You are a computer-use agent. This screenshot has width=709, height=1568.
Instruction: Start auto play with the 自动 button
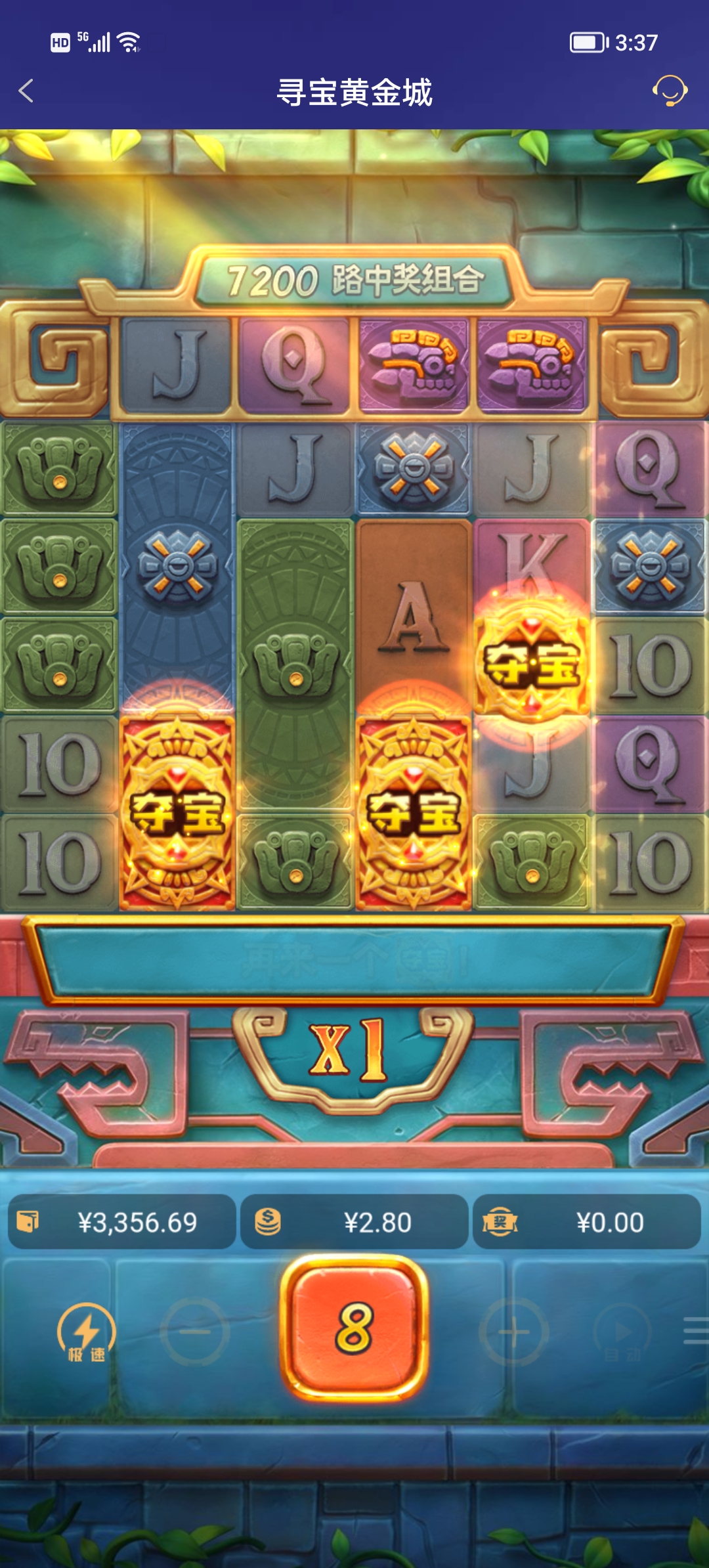coord(622,1334)
